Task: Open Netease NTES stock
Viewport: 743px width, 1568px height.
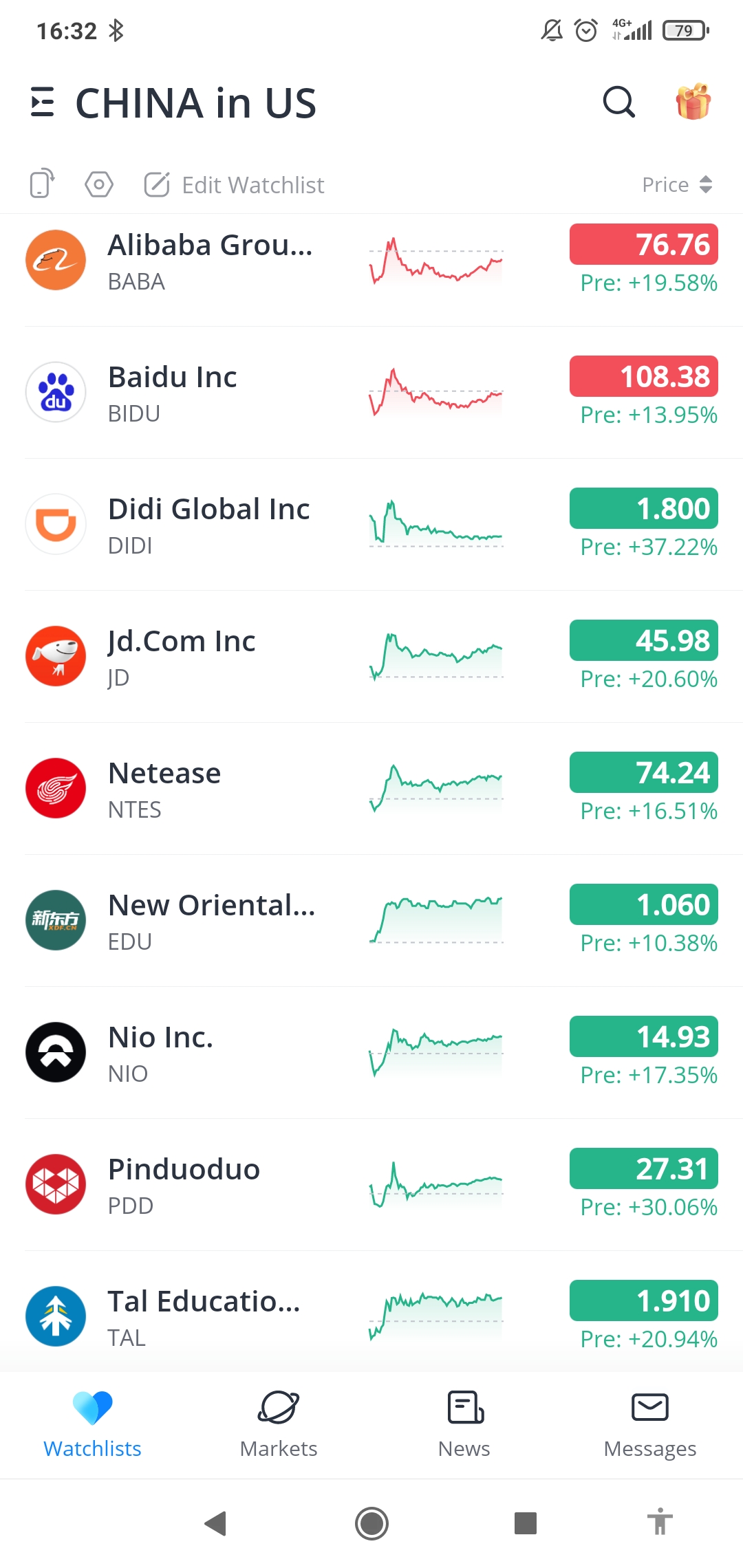Action: 371,789
